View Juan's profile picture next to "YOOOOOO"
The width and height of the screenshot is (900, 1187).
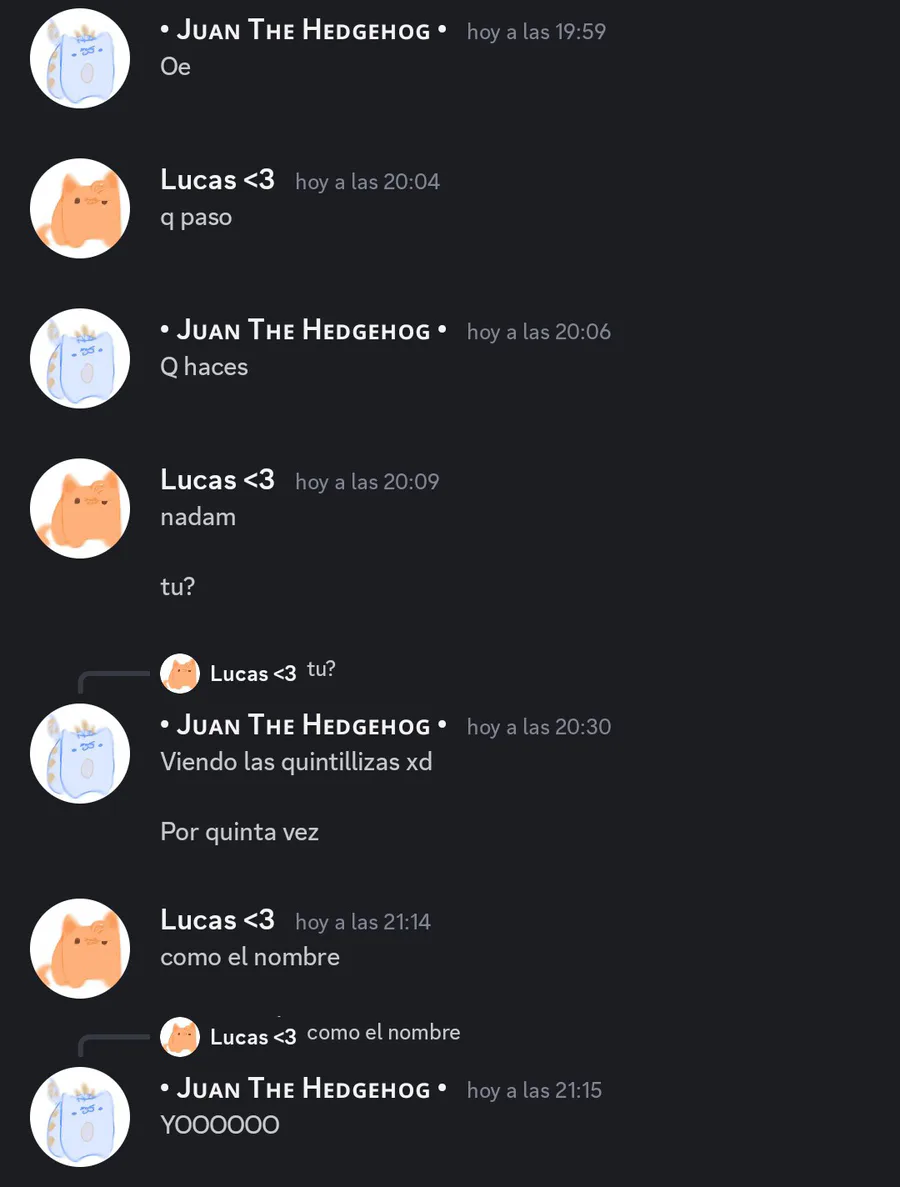(x=79, y=1117)
